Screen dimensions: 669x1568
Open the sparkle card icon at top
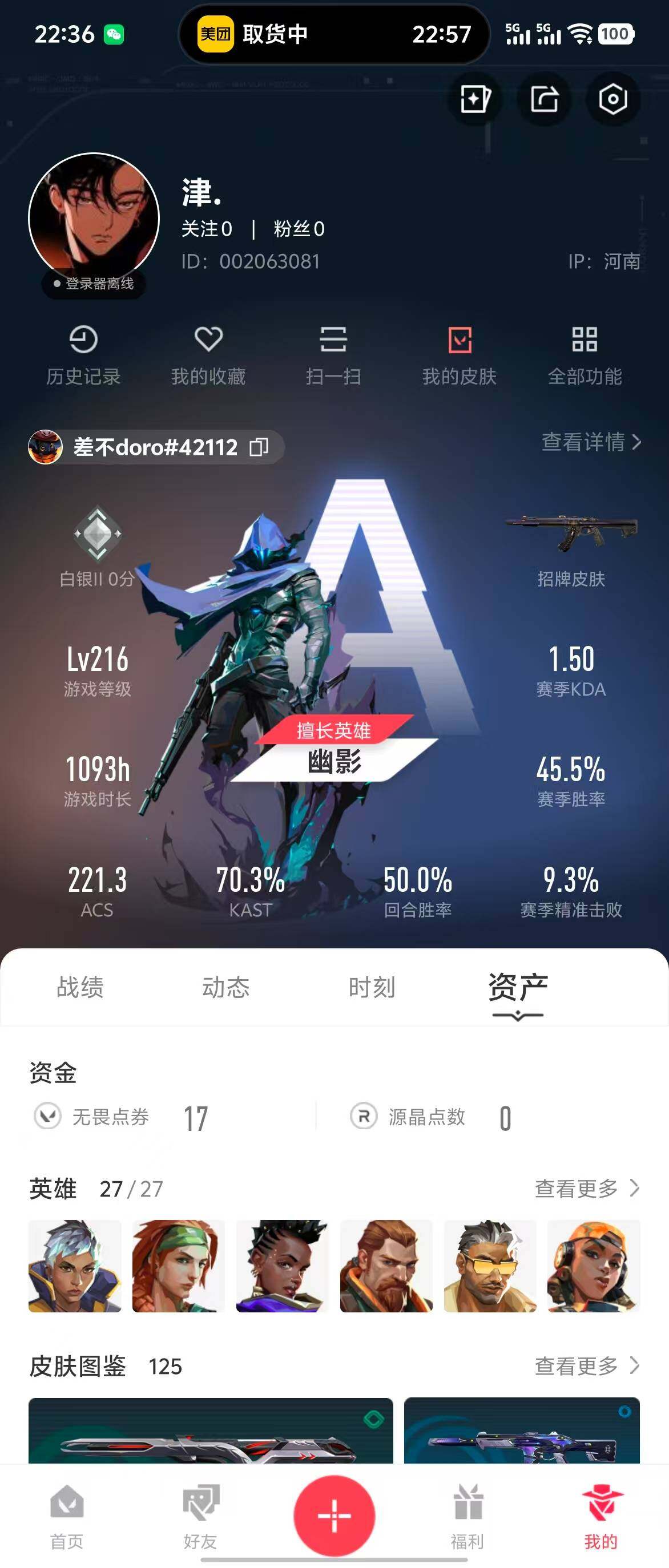[475, 99]
